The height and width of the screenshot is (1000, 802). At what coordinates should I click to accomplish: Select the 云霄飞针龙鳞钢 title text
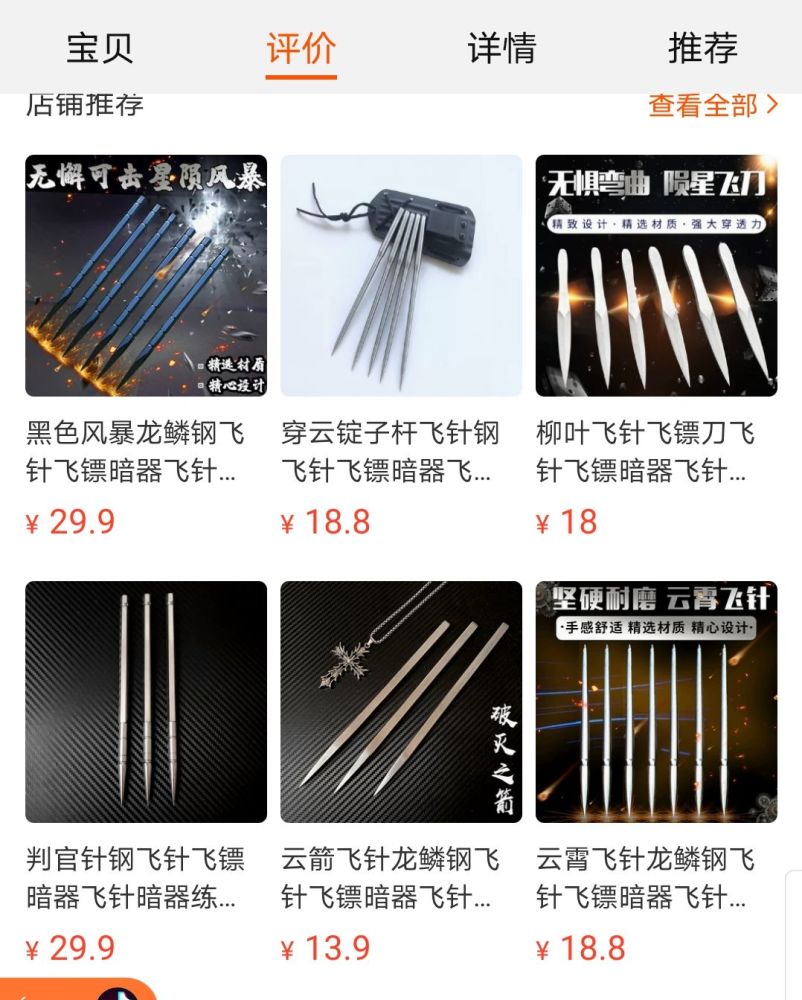(656, 880)
